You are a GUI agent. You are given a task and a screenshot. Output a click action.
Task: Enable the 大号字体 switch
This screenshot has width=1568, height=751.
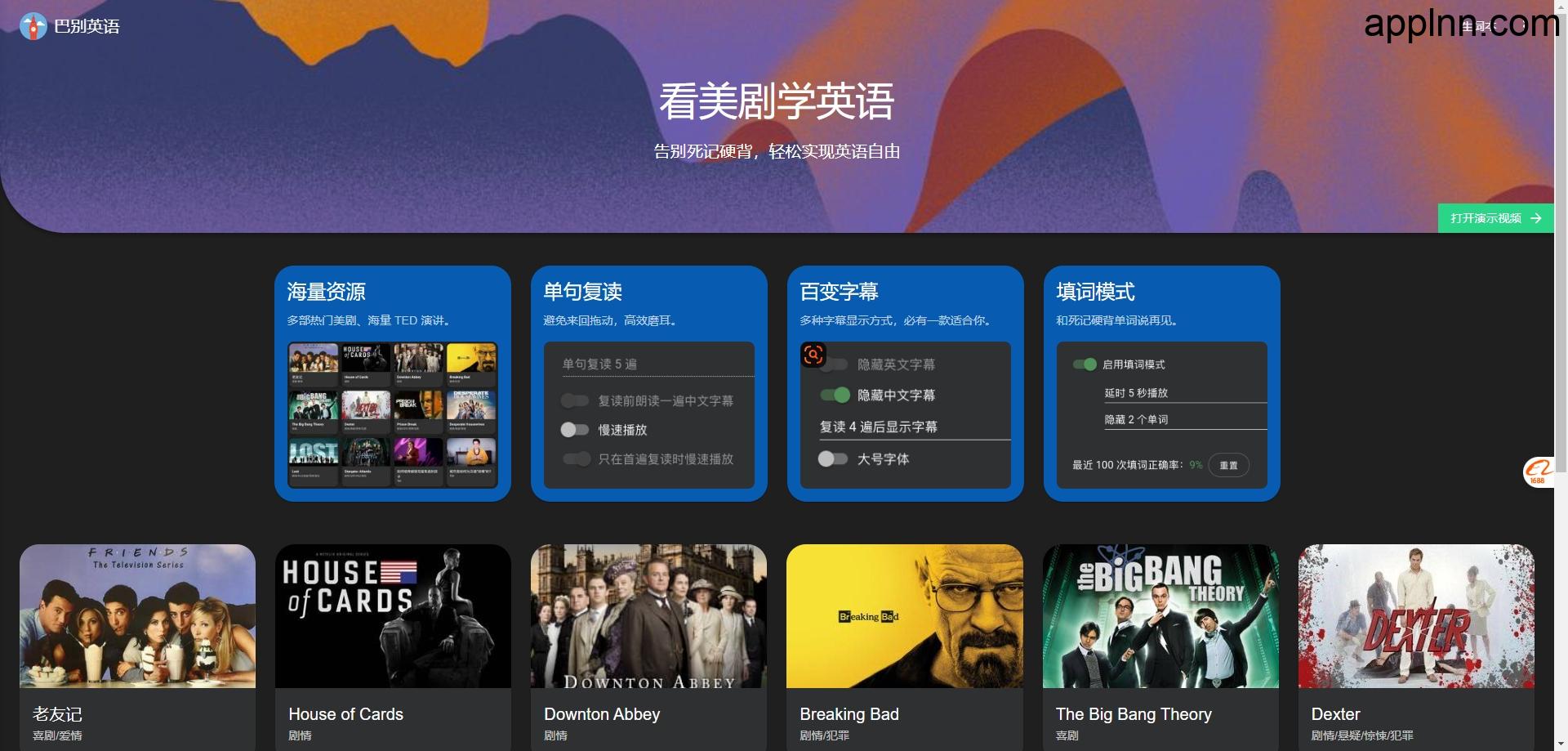click(832, 459)
